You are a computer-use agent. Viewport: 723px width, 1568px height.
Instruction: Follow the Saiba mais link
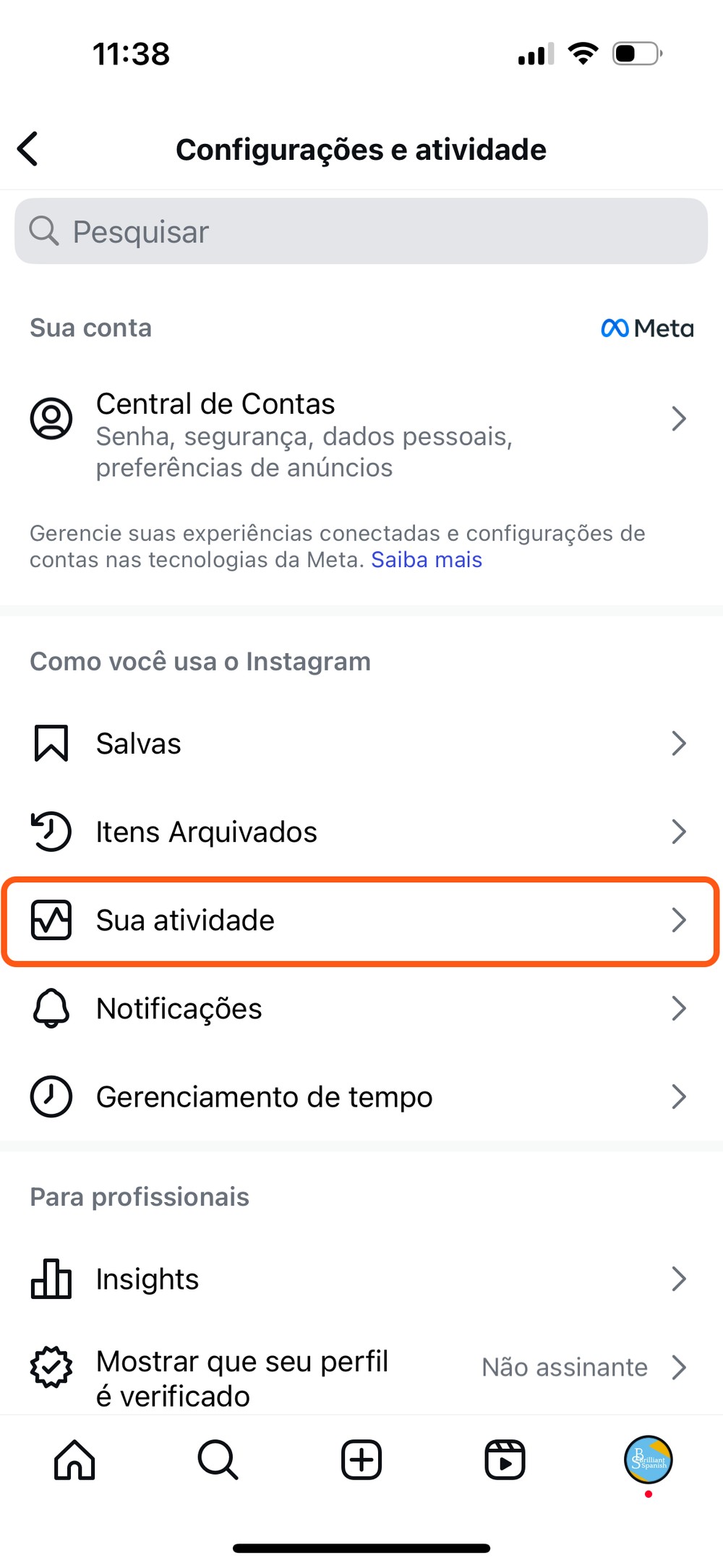pyautogui.click(x=427, y=560)
